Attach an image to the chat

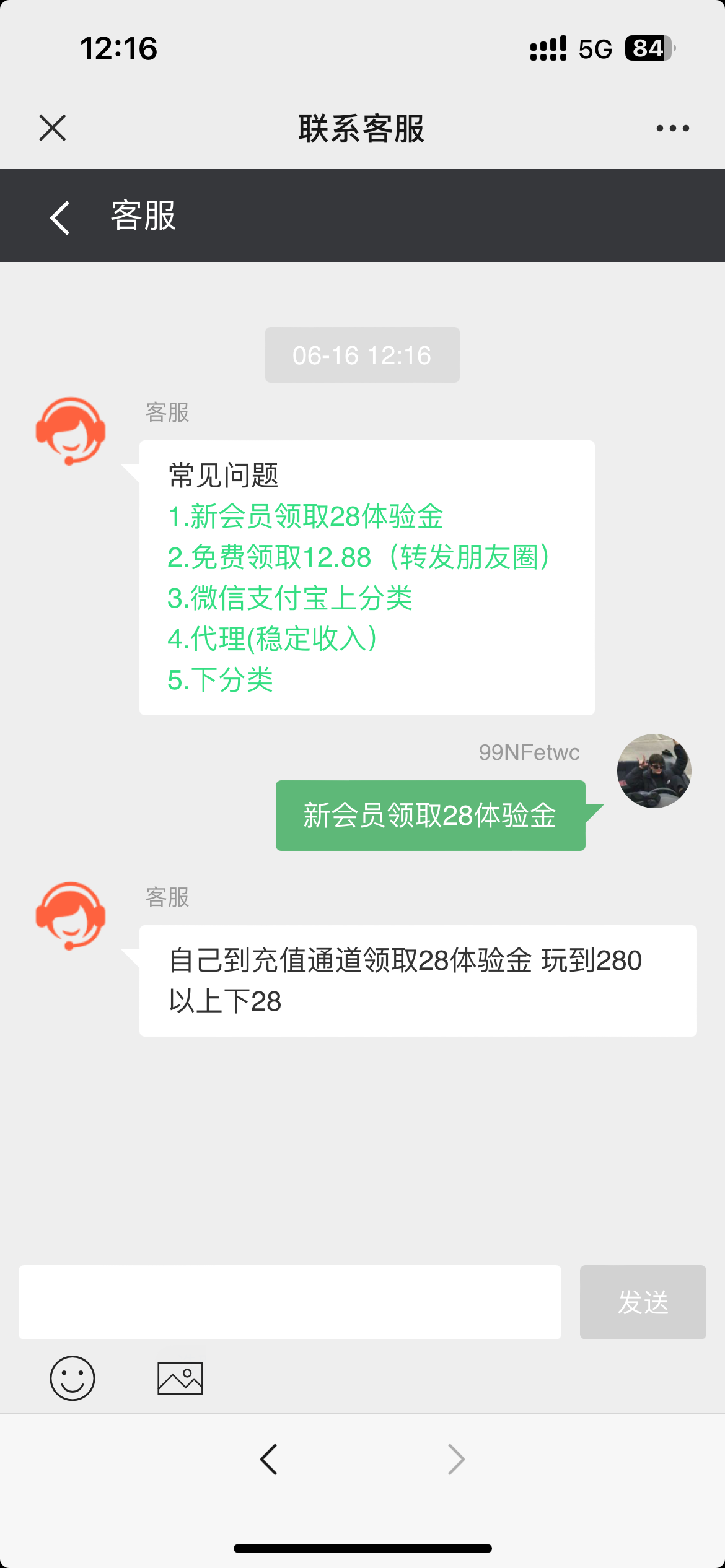click(x=180, y=1378)
